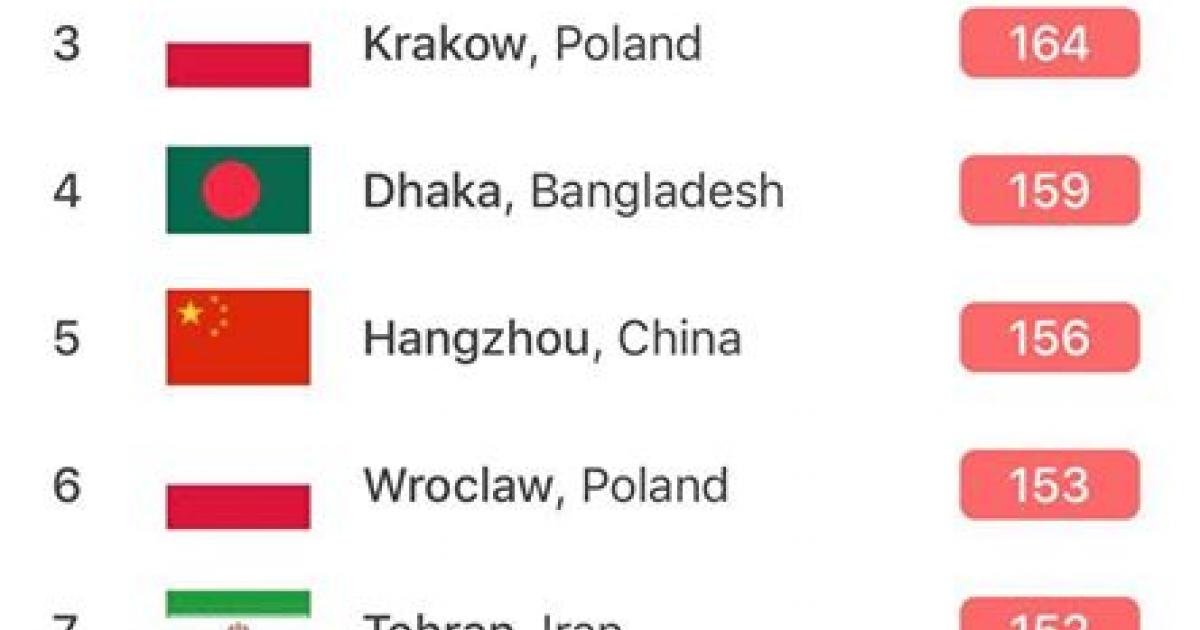
Task: Select the Dhaka, Bangladesh ranking row
Action: [x=572, y=191]
